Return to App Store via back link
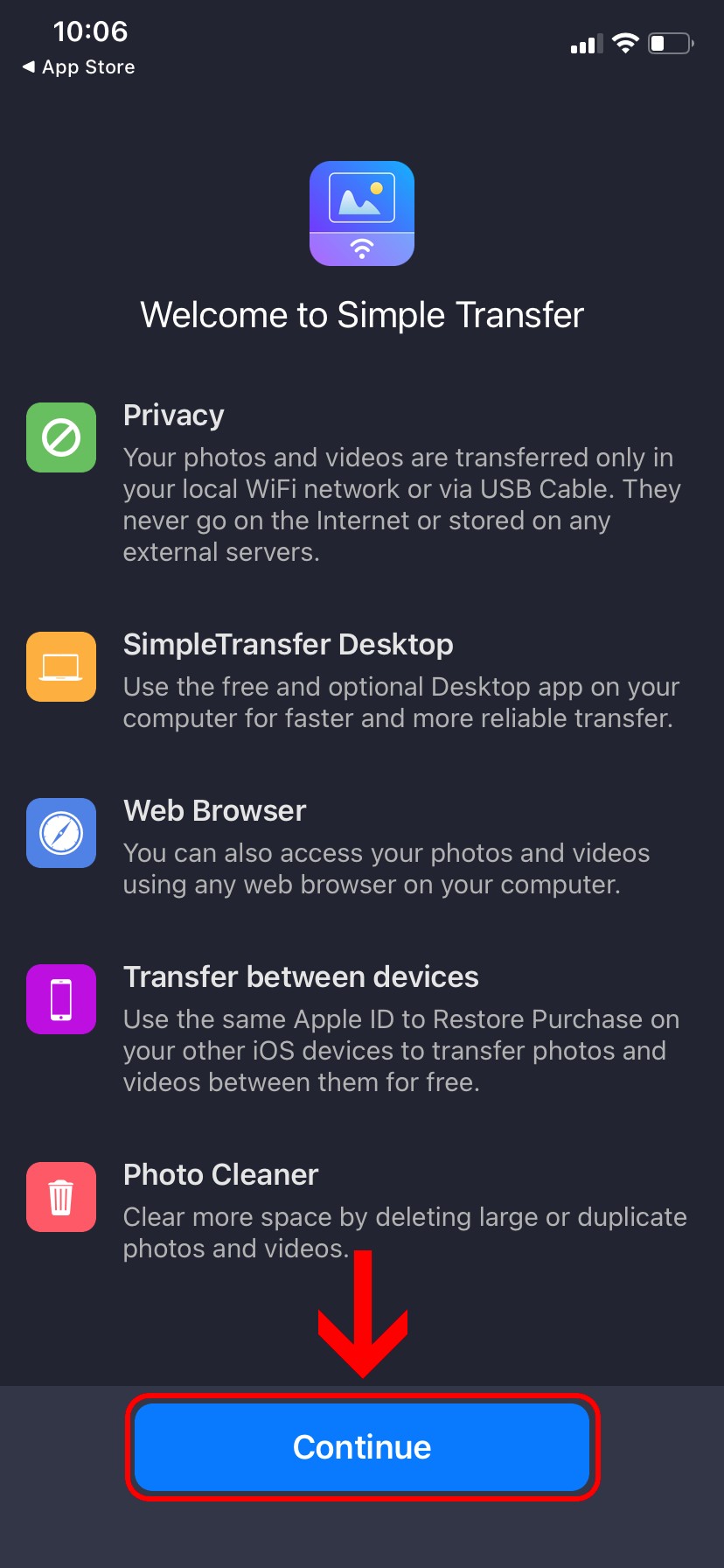This screenshot has height=1568, width=724. [x=79, y=67]
